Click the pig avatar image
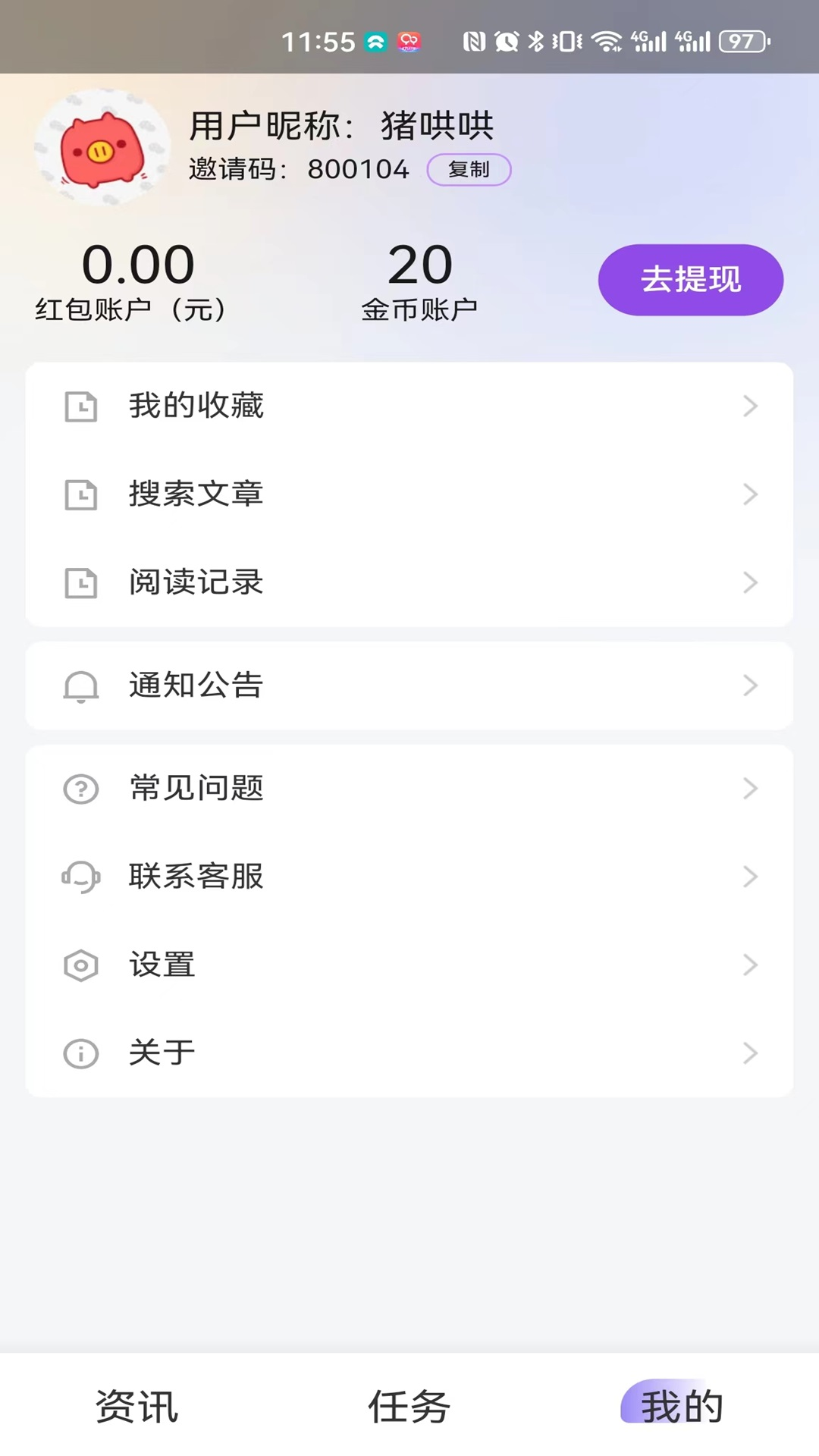819x1456 pixels. pos(102,149)
